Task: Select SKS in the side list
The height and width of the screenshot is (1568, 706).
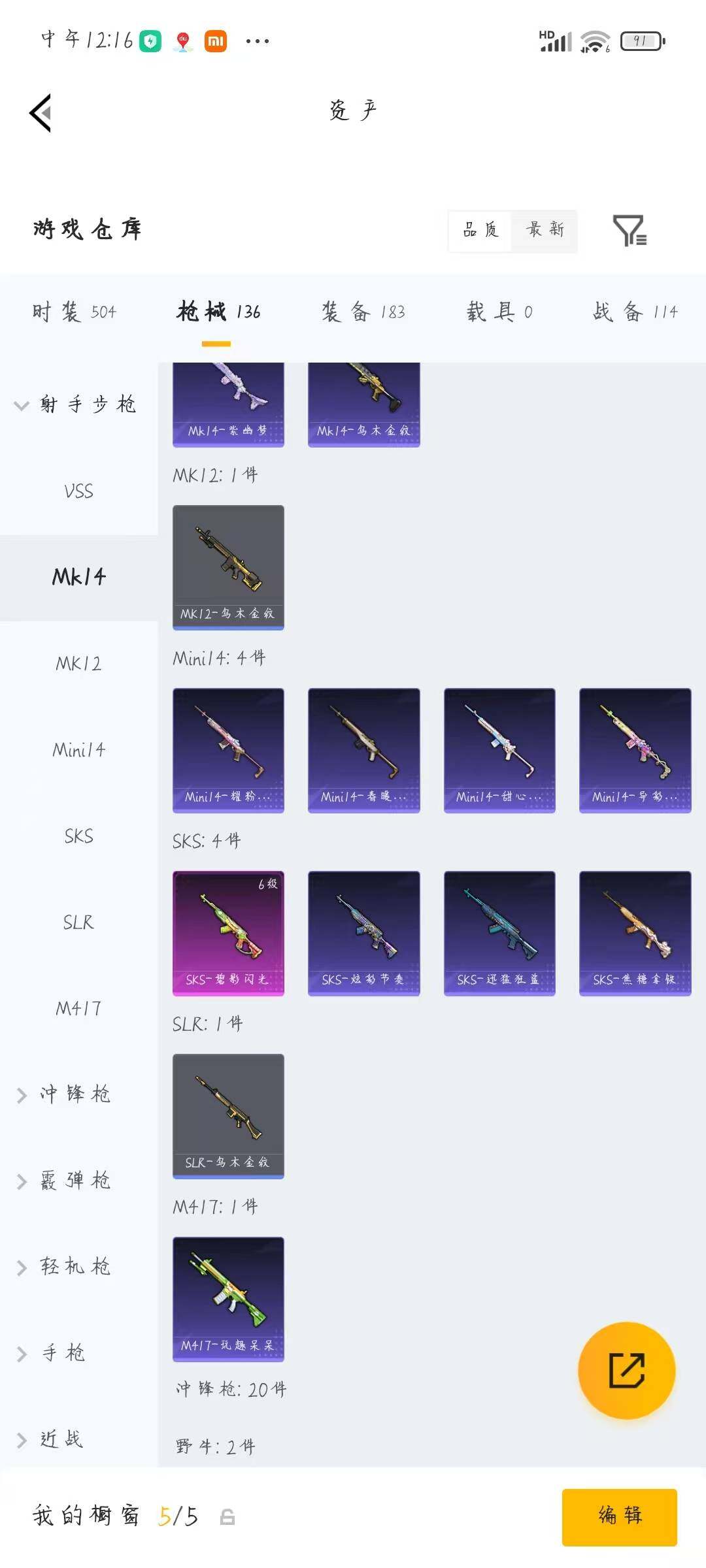Action: (79, 836)
